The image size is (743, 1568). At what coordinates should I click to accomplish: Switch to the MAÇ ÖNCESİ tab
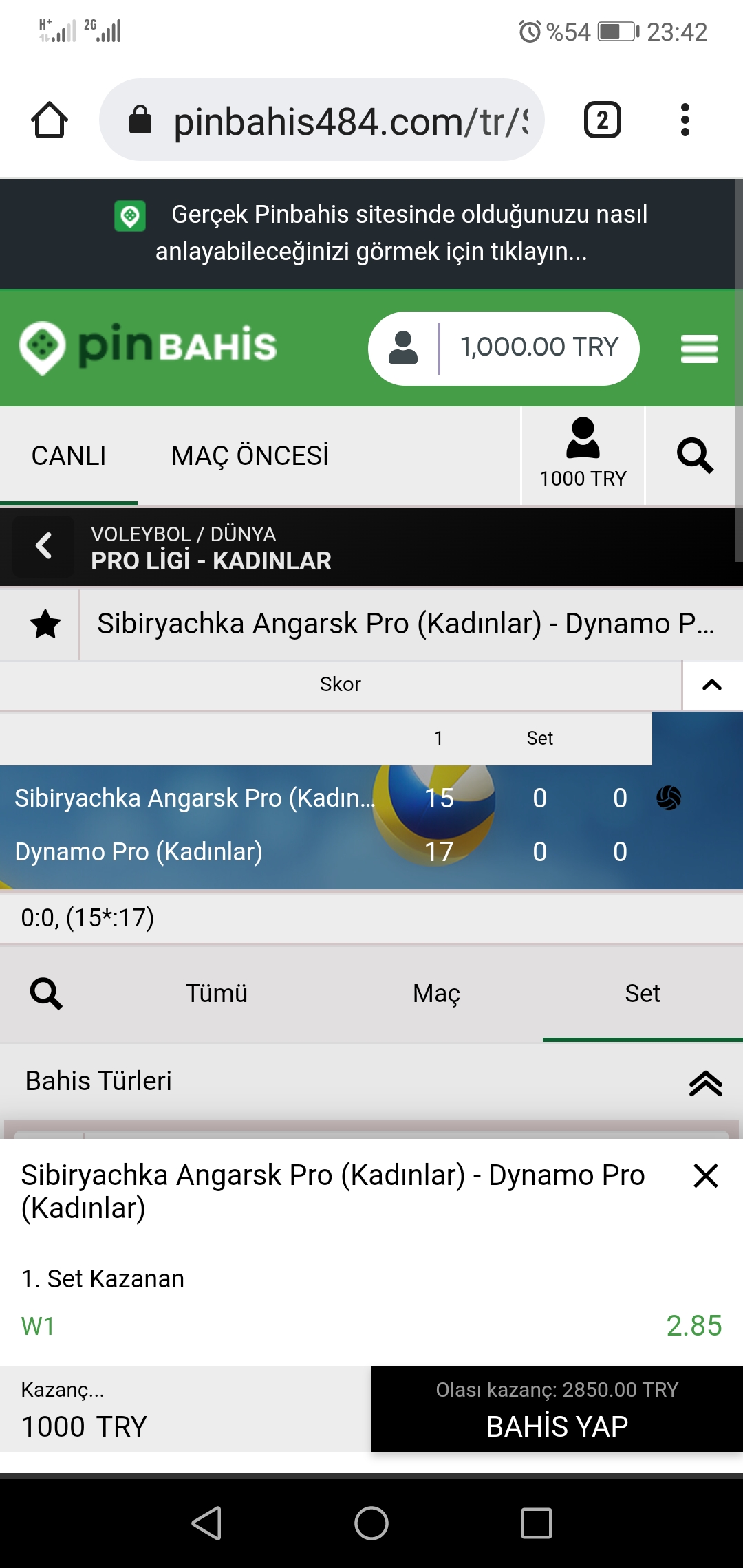pos(250,456)
